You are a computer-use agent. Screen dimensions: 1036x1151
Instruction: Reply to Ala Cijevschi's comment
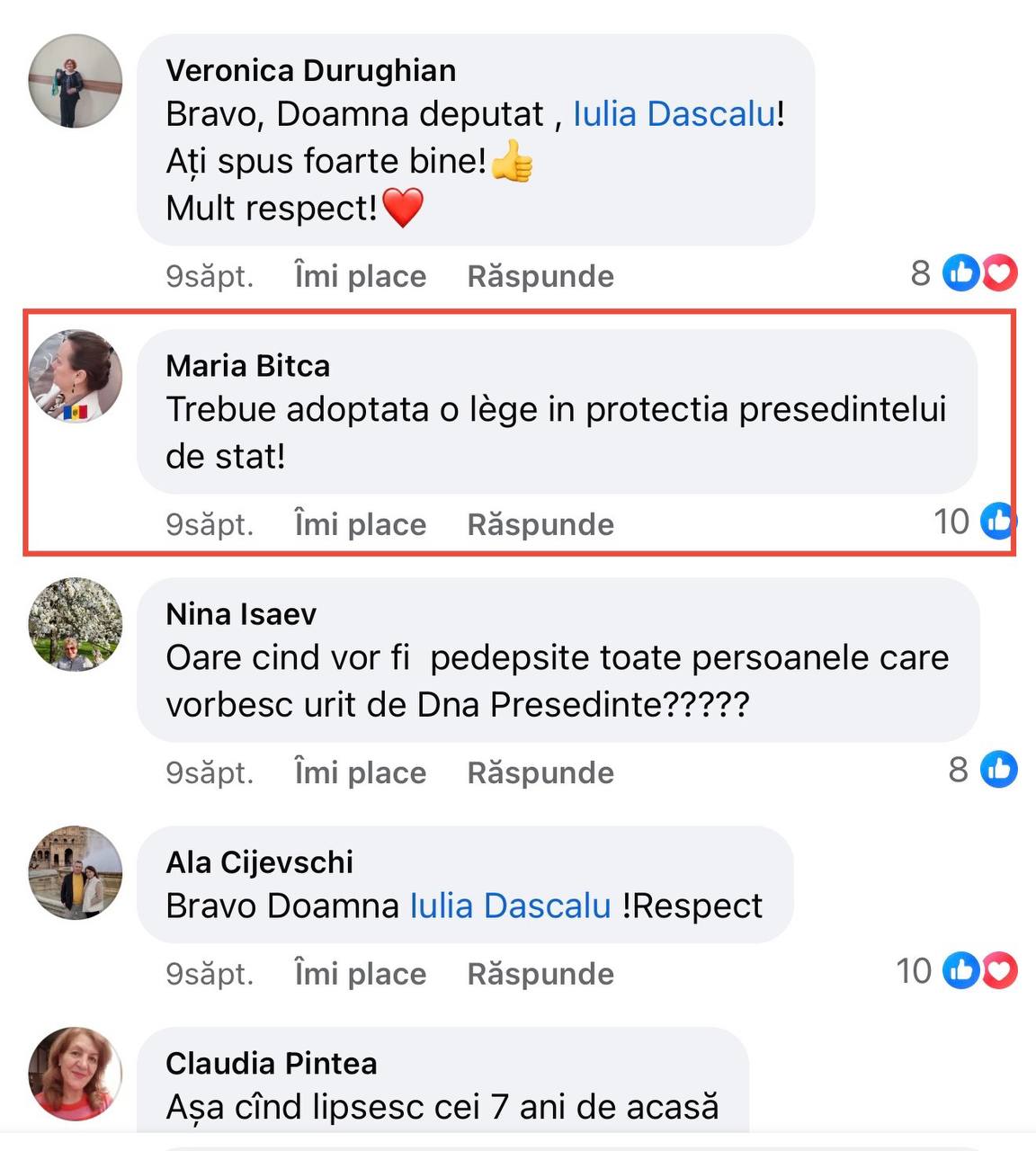pos(540,974)
